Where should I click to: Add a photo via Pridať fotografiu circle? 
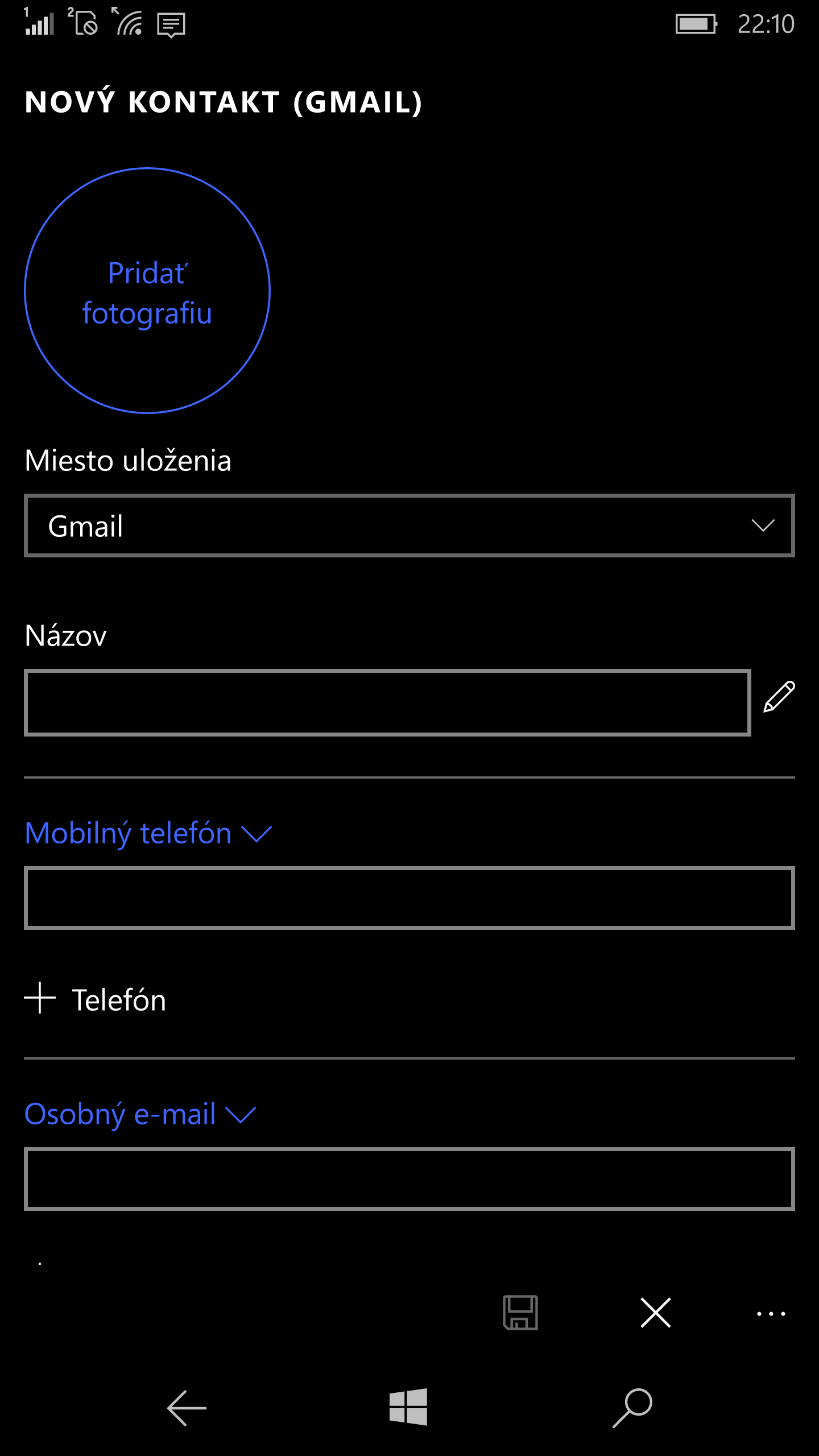coord(147,291)
